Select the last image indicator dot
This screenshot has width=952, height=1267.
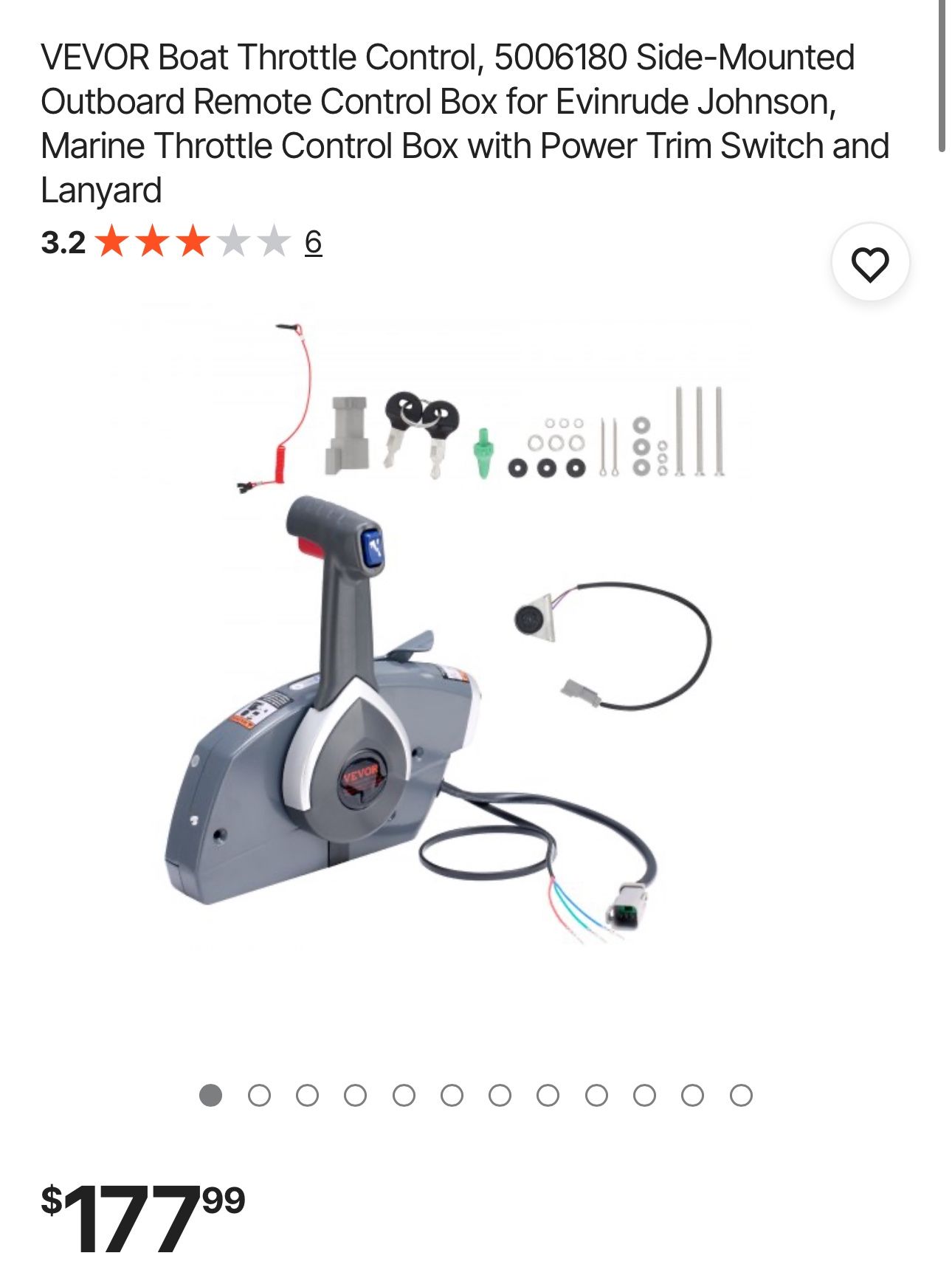(741, 1095)
